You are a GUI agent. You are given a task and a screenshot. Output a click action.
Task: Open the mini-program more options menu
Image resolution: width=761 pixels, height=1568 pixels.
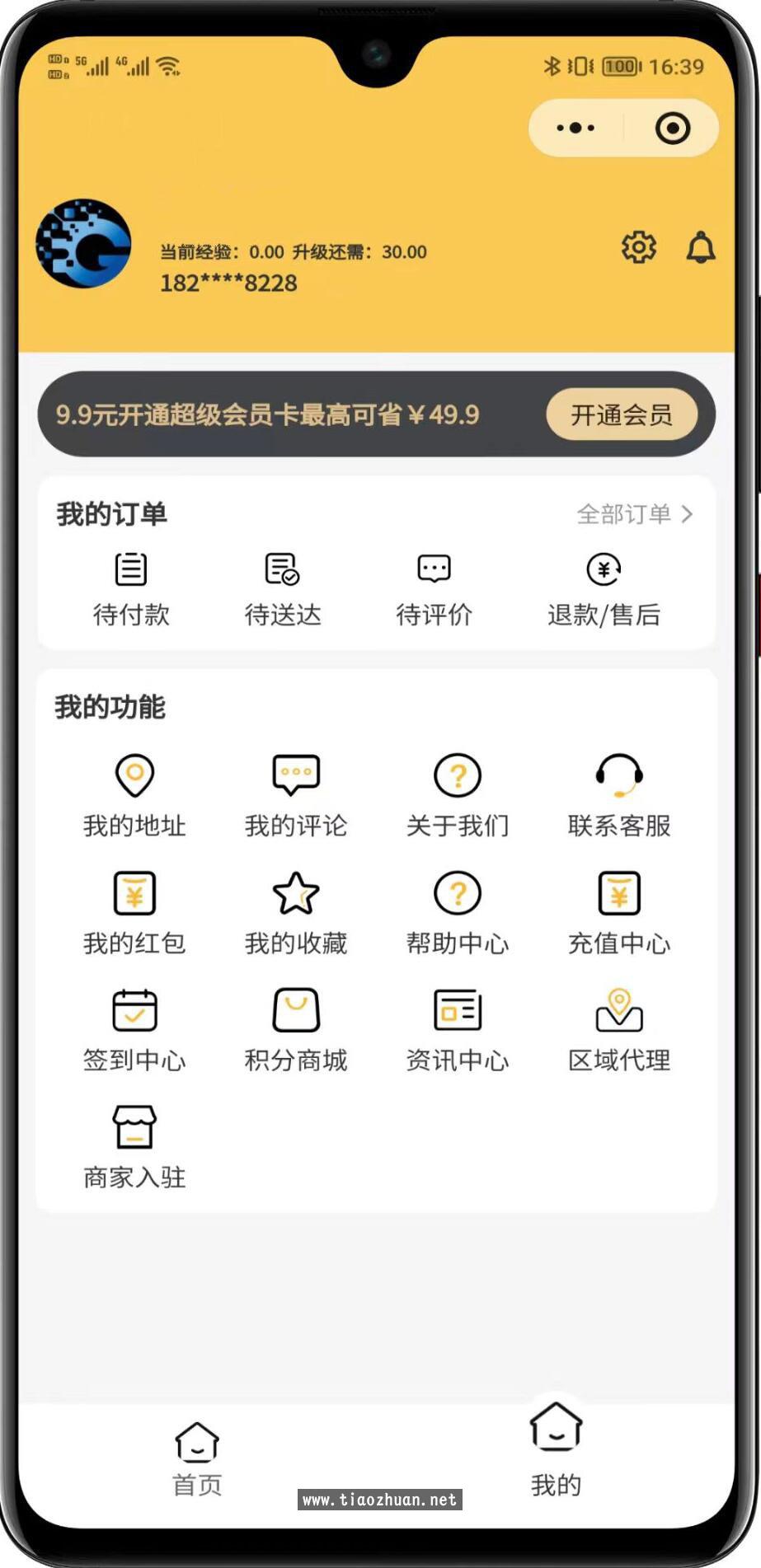point(575,128)
